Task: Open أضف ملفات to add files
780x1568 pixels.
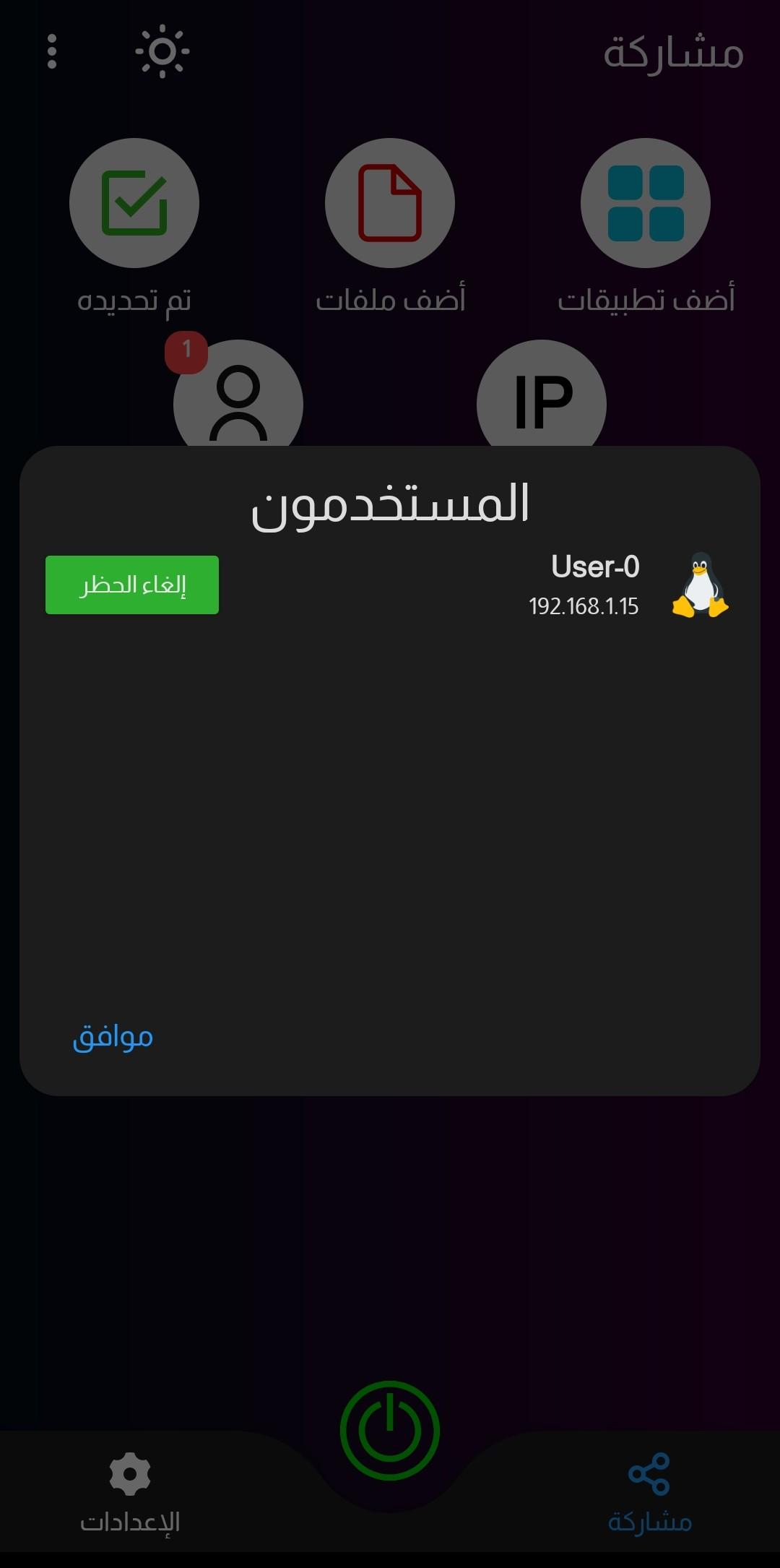Action: click(x=390, y=203)
